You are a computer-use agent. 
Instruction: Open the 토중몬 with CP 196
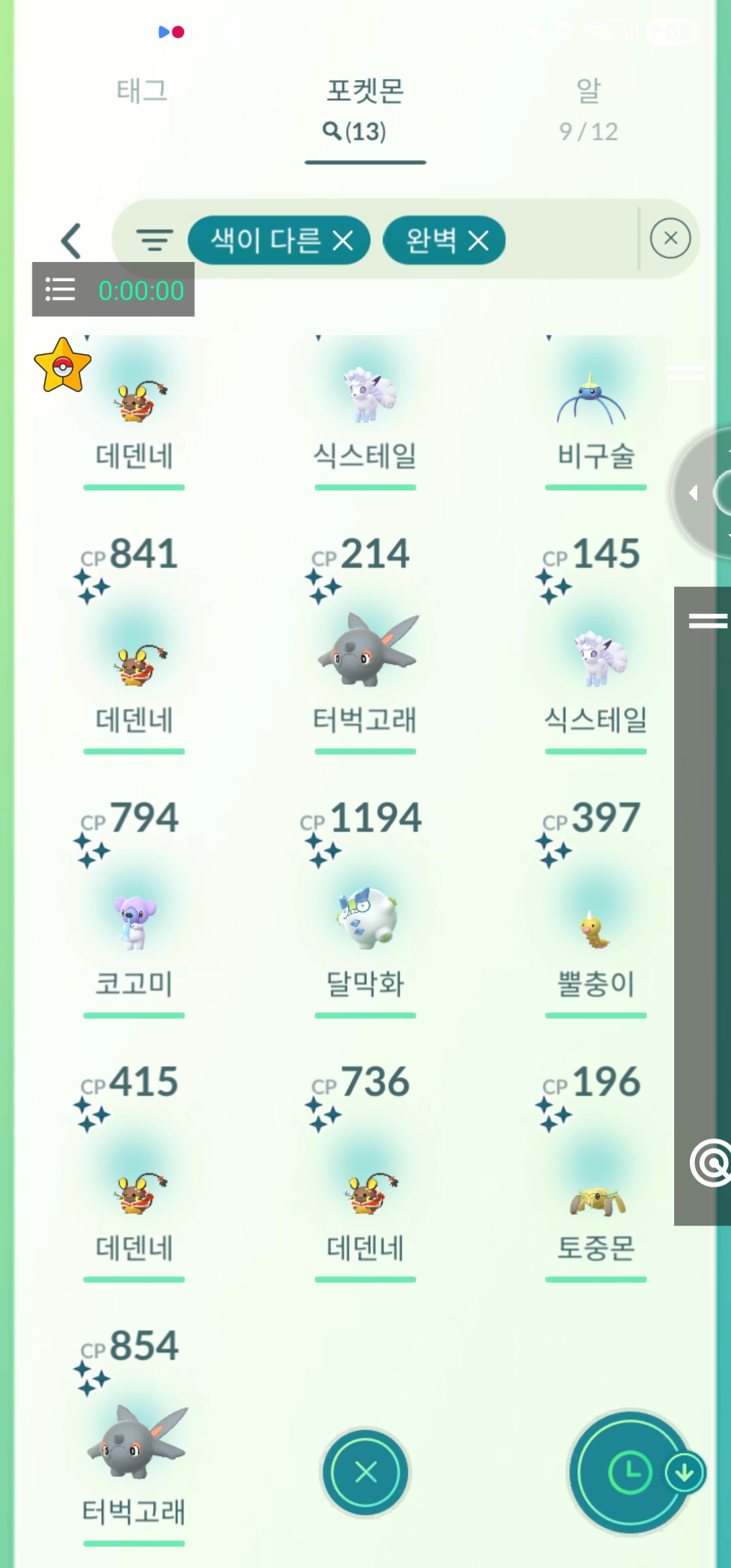(x=596, y=1198)
